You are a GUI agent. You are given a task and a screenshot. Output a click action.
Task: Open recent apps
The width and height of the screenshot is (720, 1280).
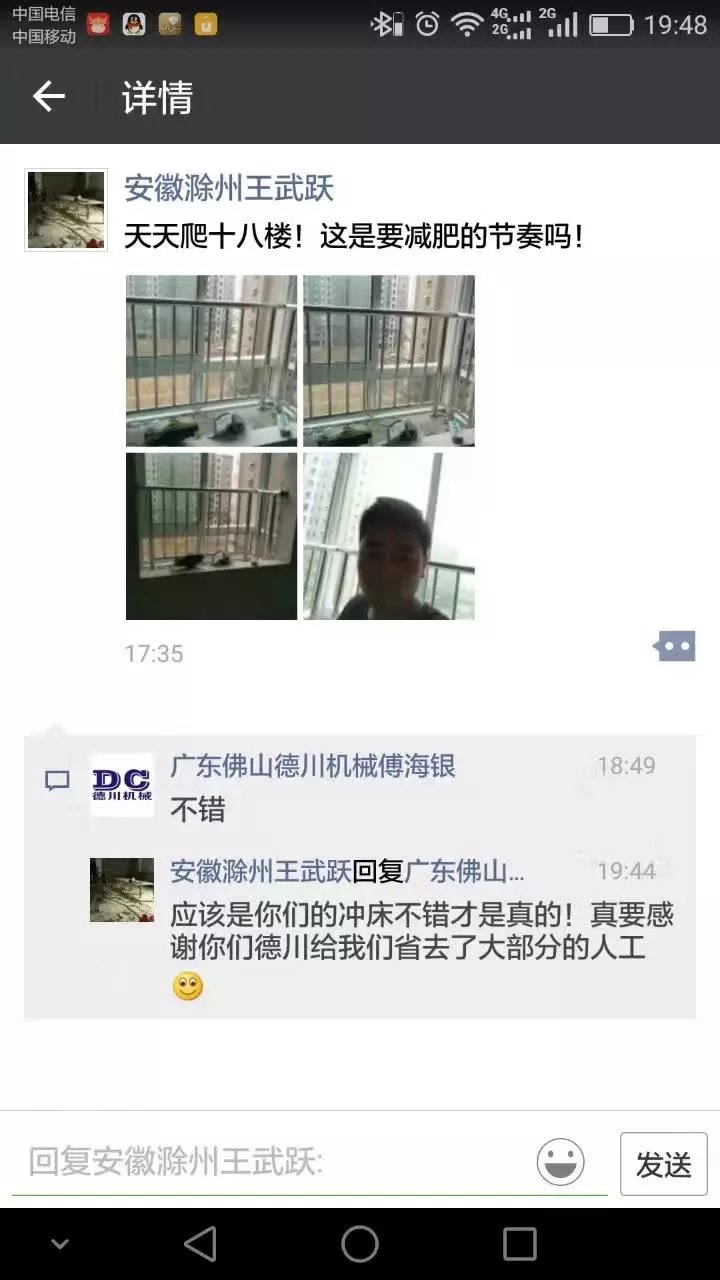coord(519,1244)
